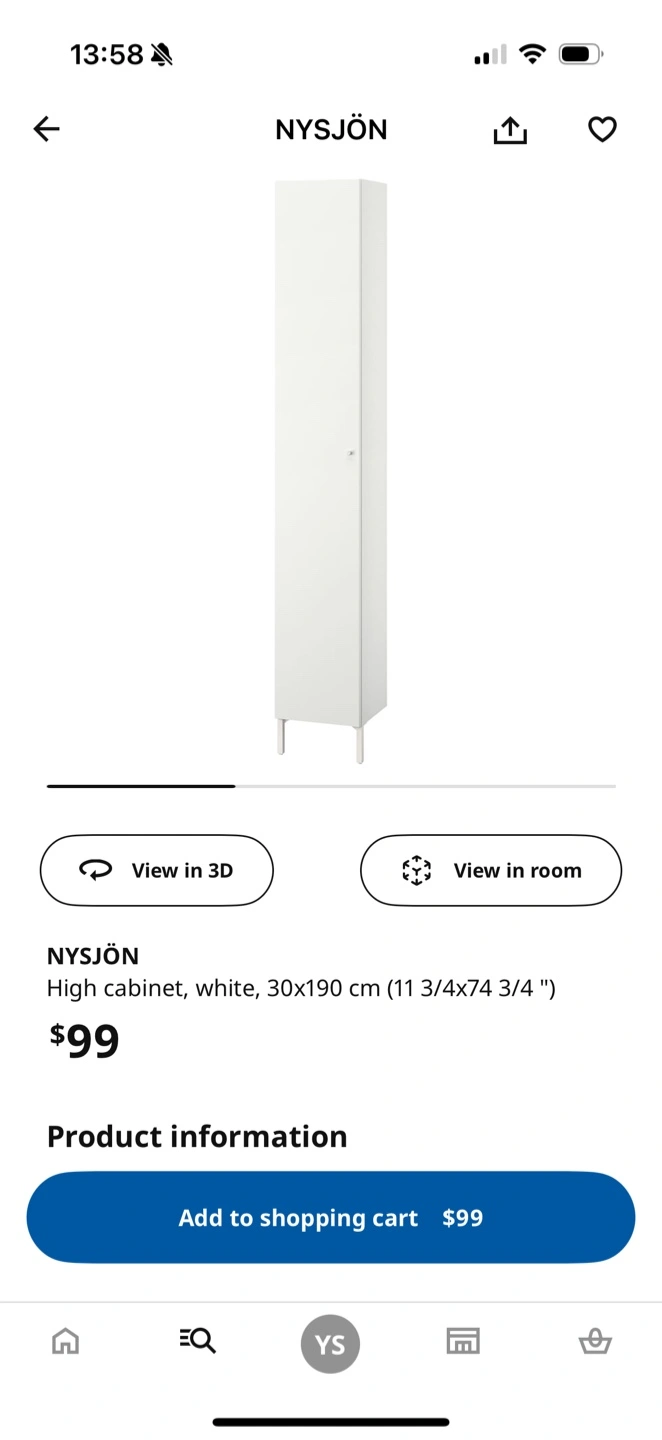Screen dimensions: 662x1440
Task: Open the search and browse tab
Action: pos(198,1341)
